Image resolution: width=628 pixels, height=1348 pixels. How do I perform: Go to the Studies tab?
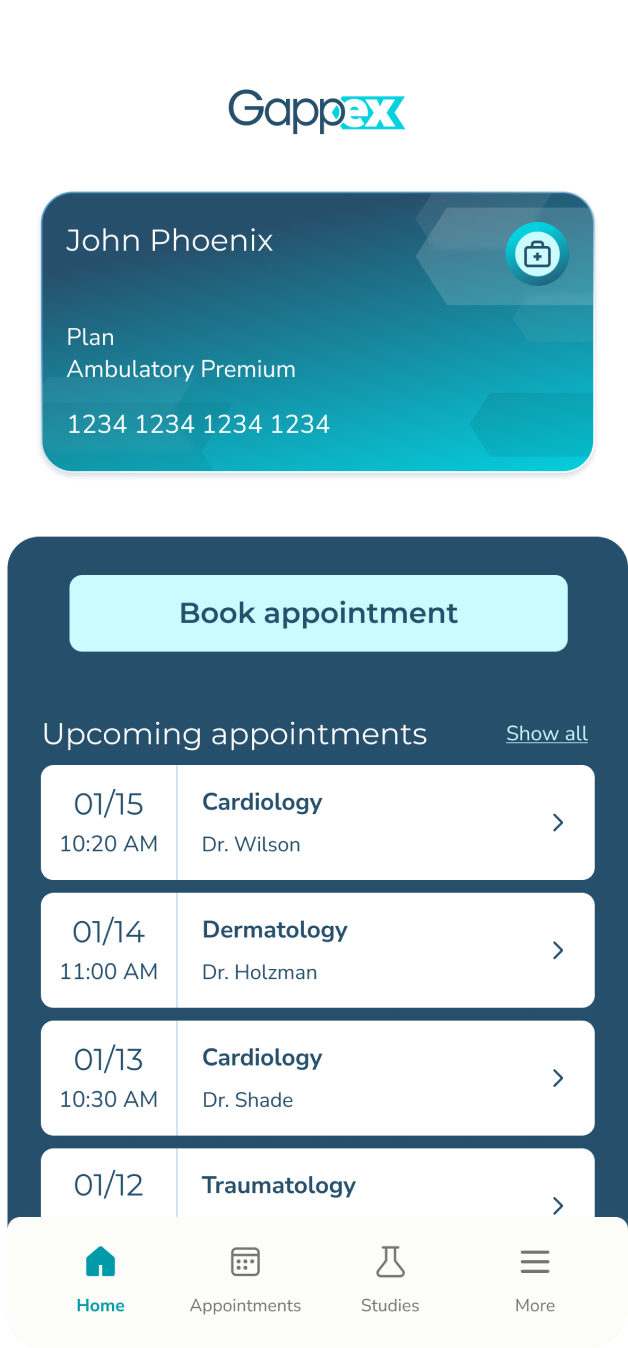click(x=390, y=1280)
